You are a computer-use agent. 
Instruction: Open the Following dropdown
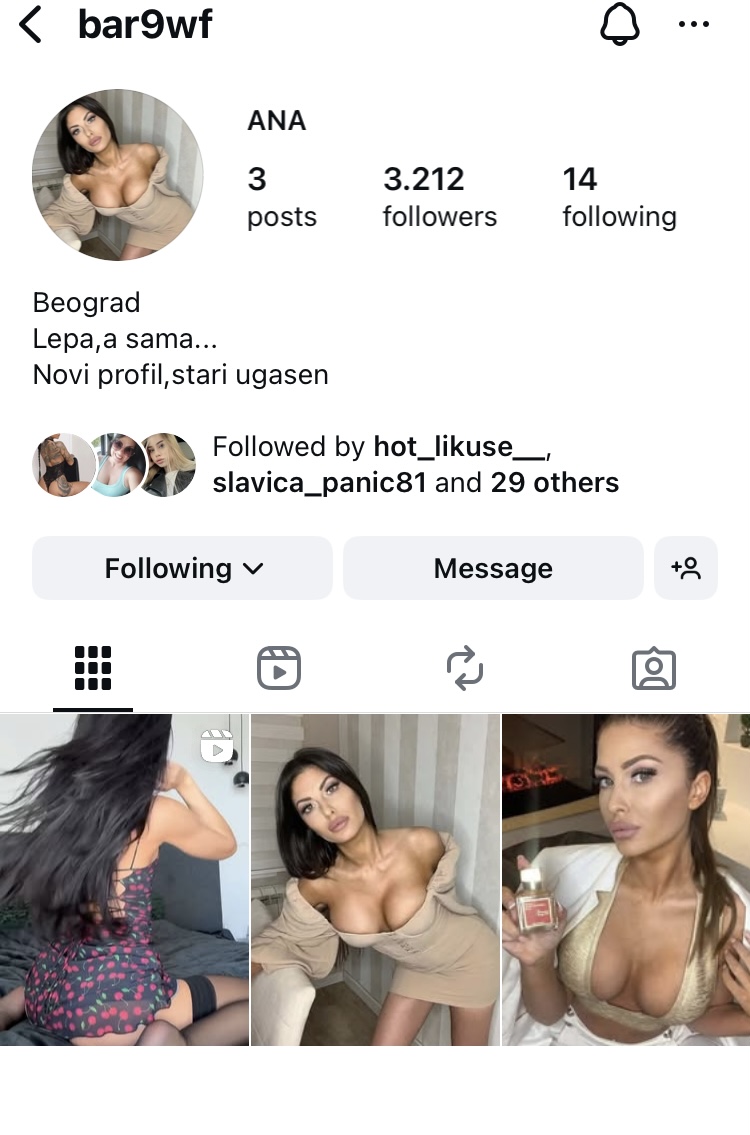coord(181,568)
